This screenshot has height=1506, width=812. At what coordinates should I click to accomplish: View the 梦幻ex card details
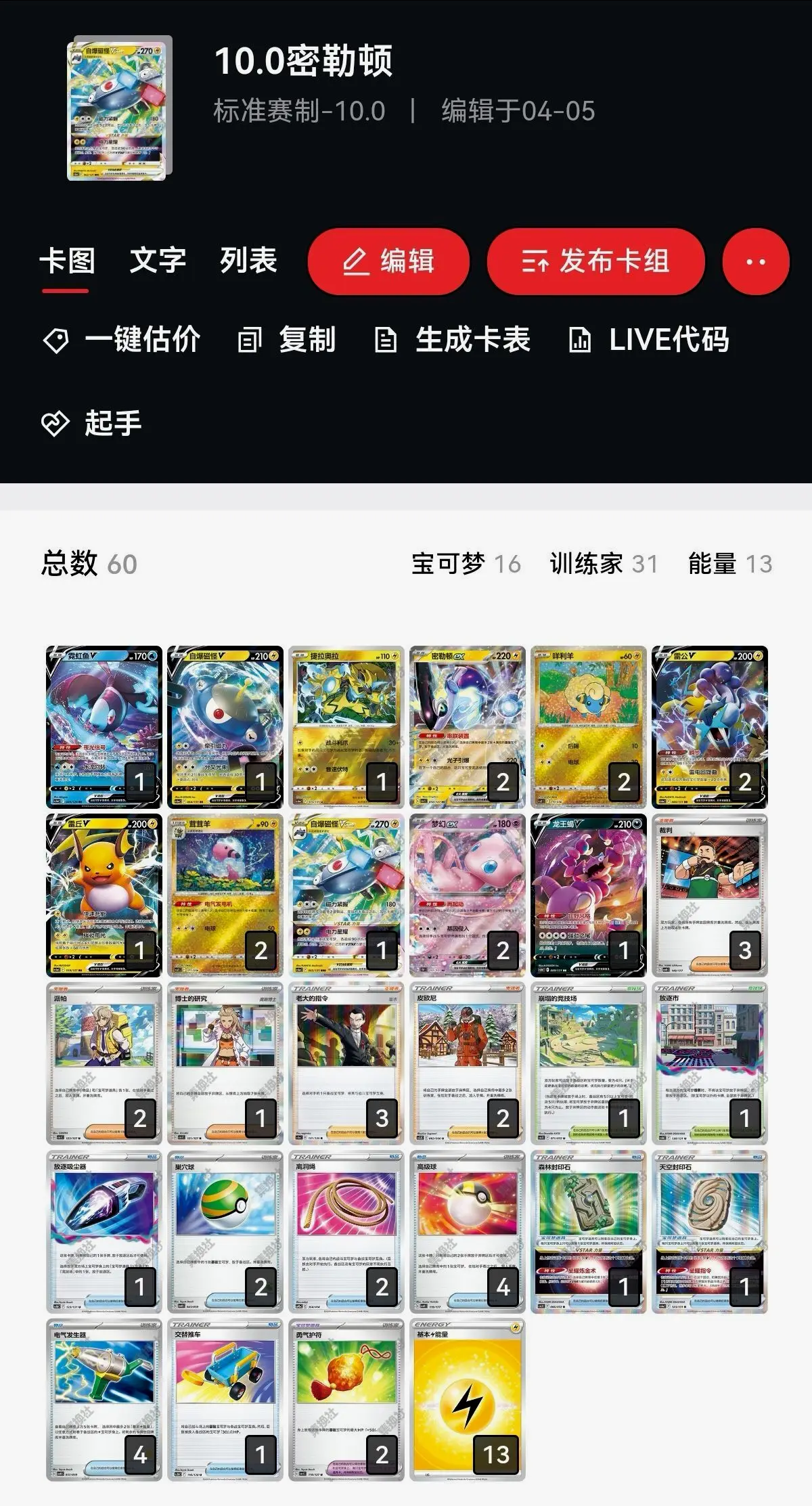(467, 895)
